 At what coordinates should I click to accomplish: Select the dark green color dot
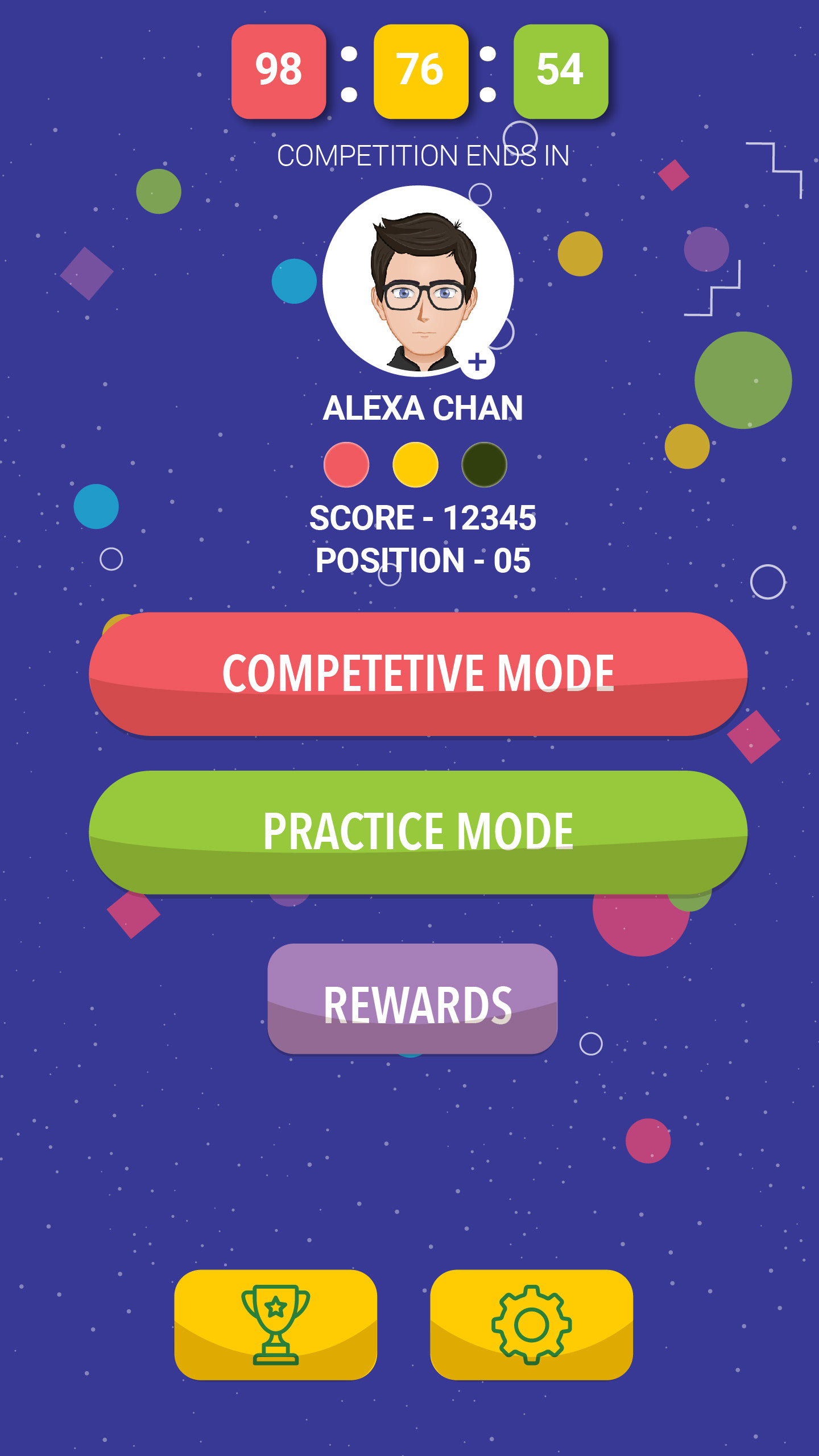click(x=484, y=465)
